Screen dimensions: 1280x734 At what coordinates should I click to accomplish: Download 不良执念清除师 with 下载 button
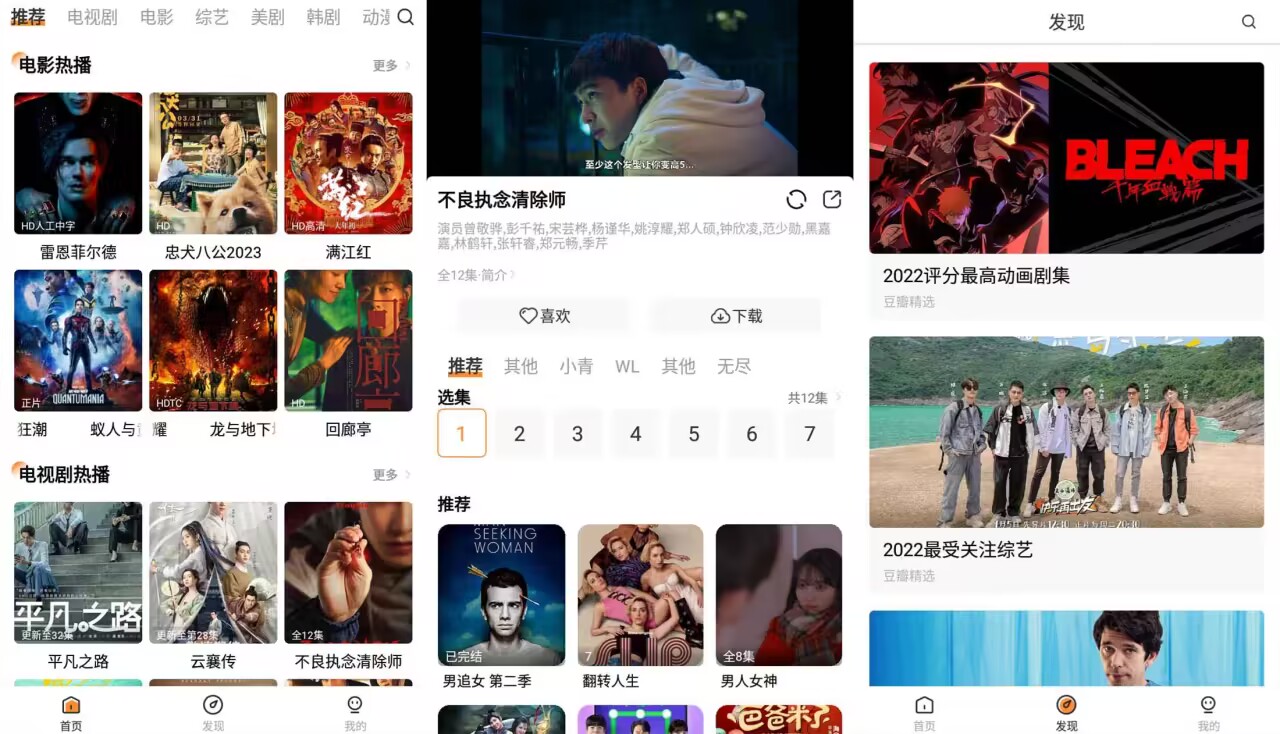(736, 316)
